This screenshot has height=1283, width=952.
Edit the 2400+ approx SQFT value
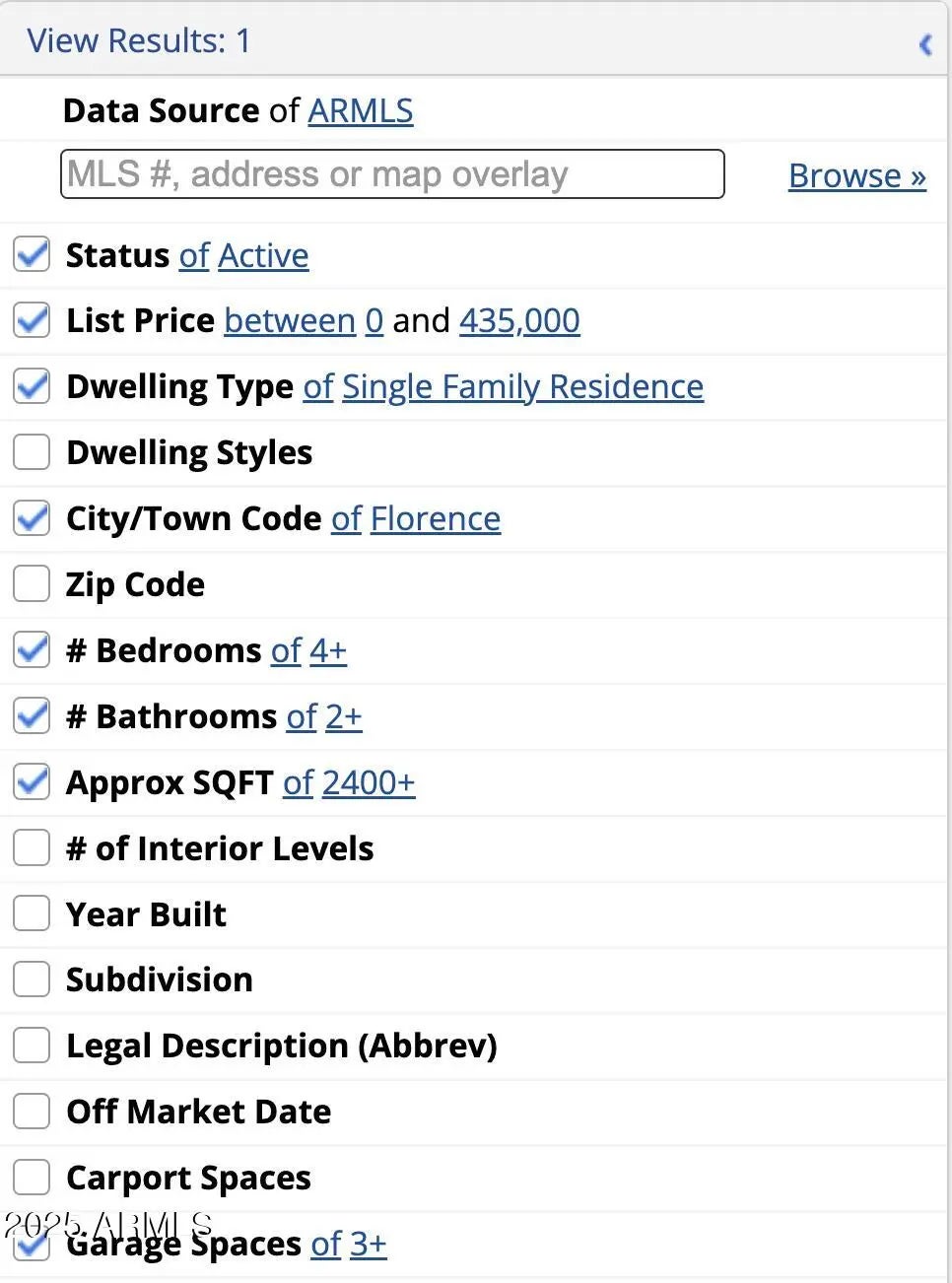pos(369,782)
